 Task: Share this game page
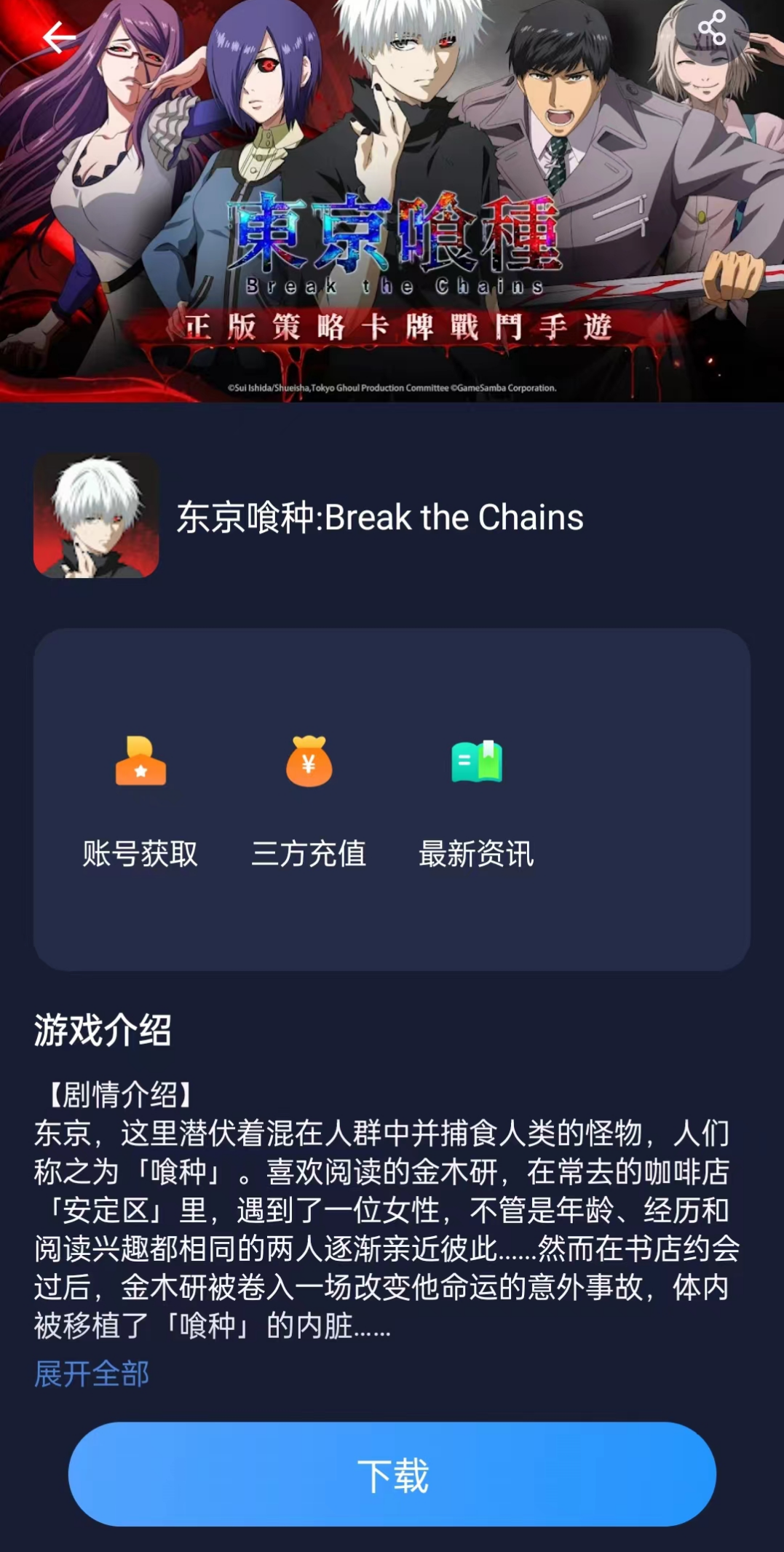(711, 29)
